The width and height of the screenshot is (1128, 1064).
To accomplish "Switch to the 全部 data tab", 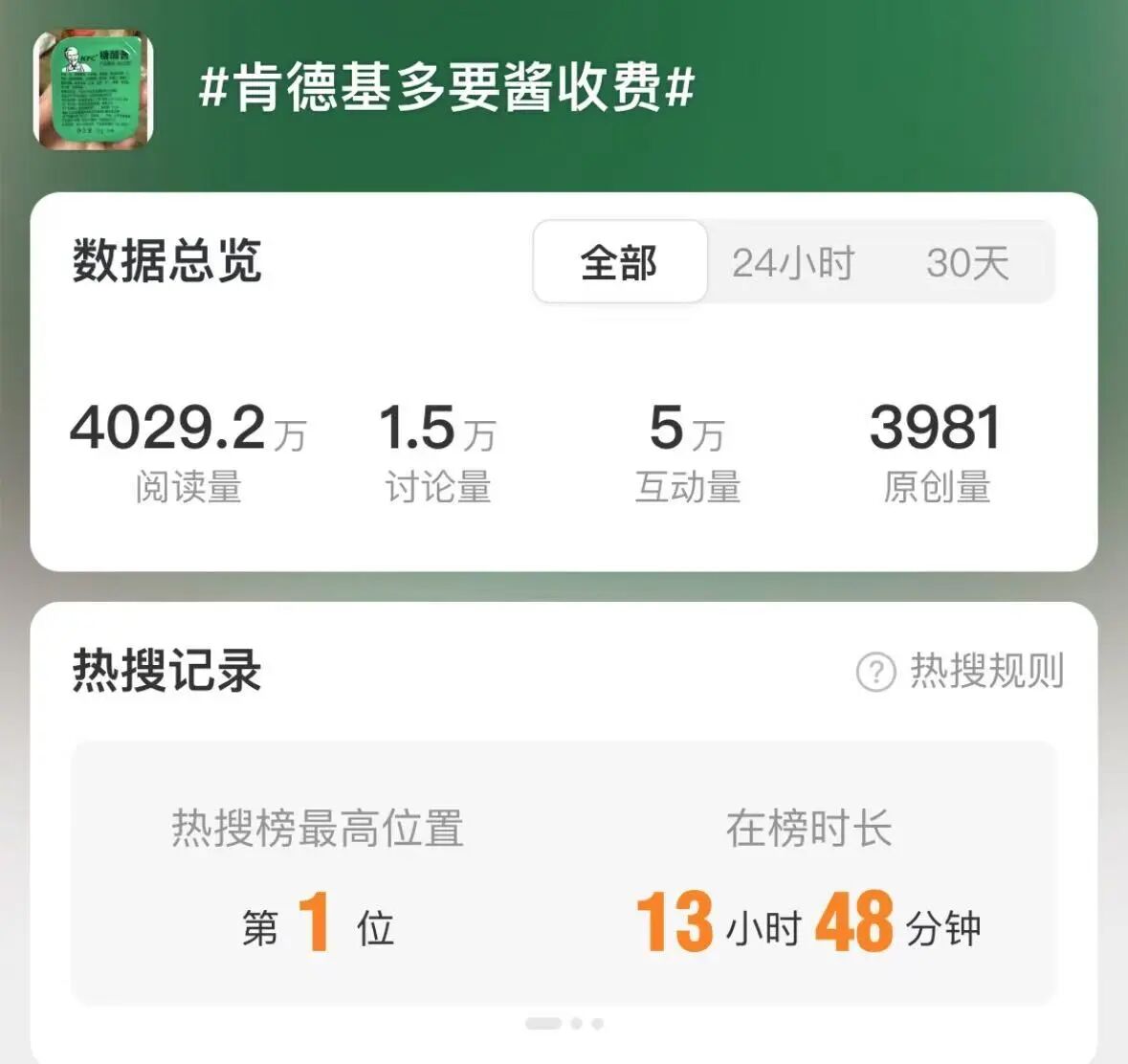I will 619,262.
